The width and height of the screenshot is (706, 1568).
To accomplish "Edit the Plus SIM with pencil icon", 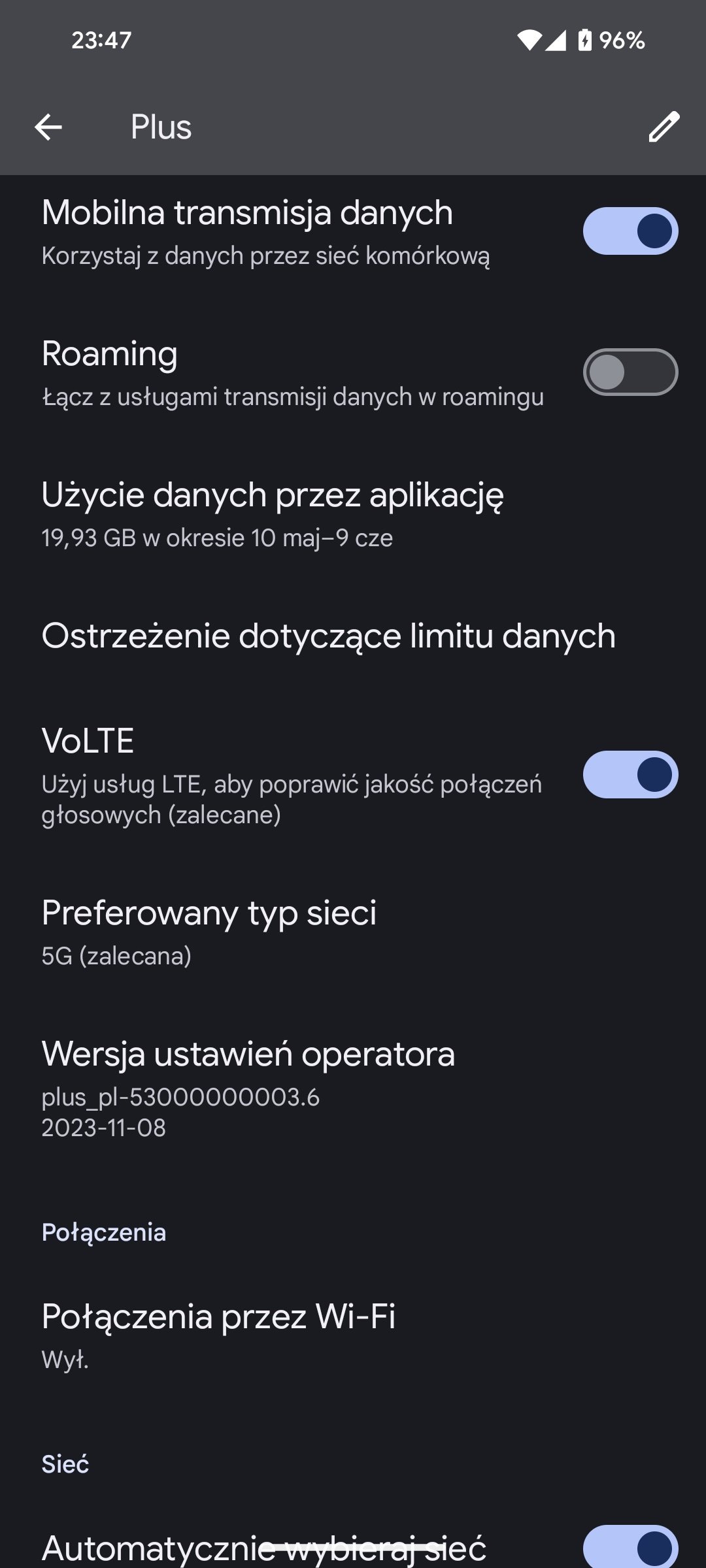I will (664, 127).
